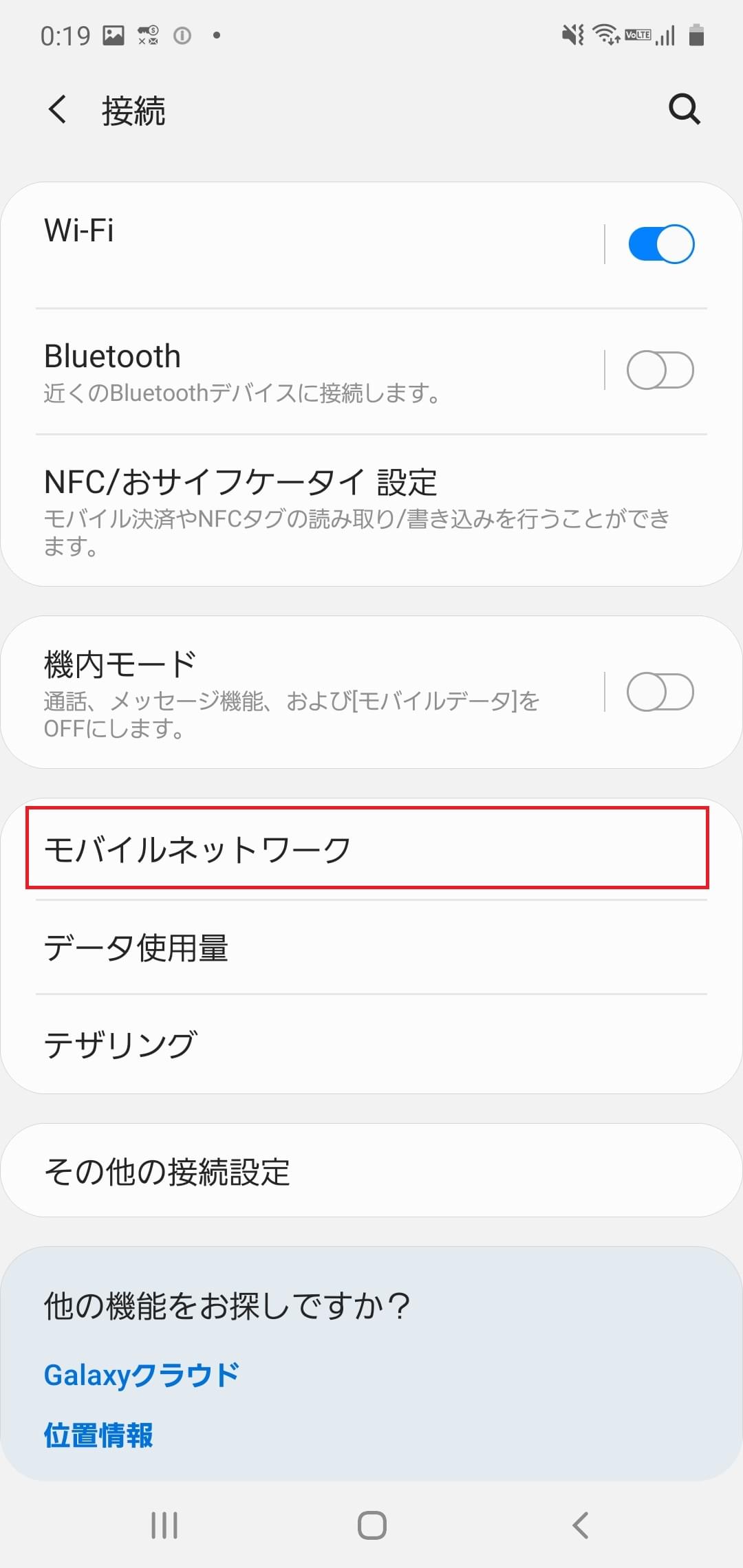Open 位置情報 via the suggestion link
This screenshot has width=743, height=1568.
tap(98, 1435)
